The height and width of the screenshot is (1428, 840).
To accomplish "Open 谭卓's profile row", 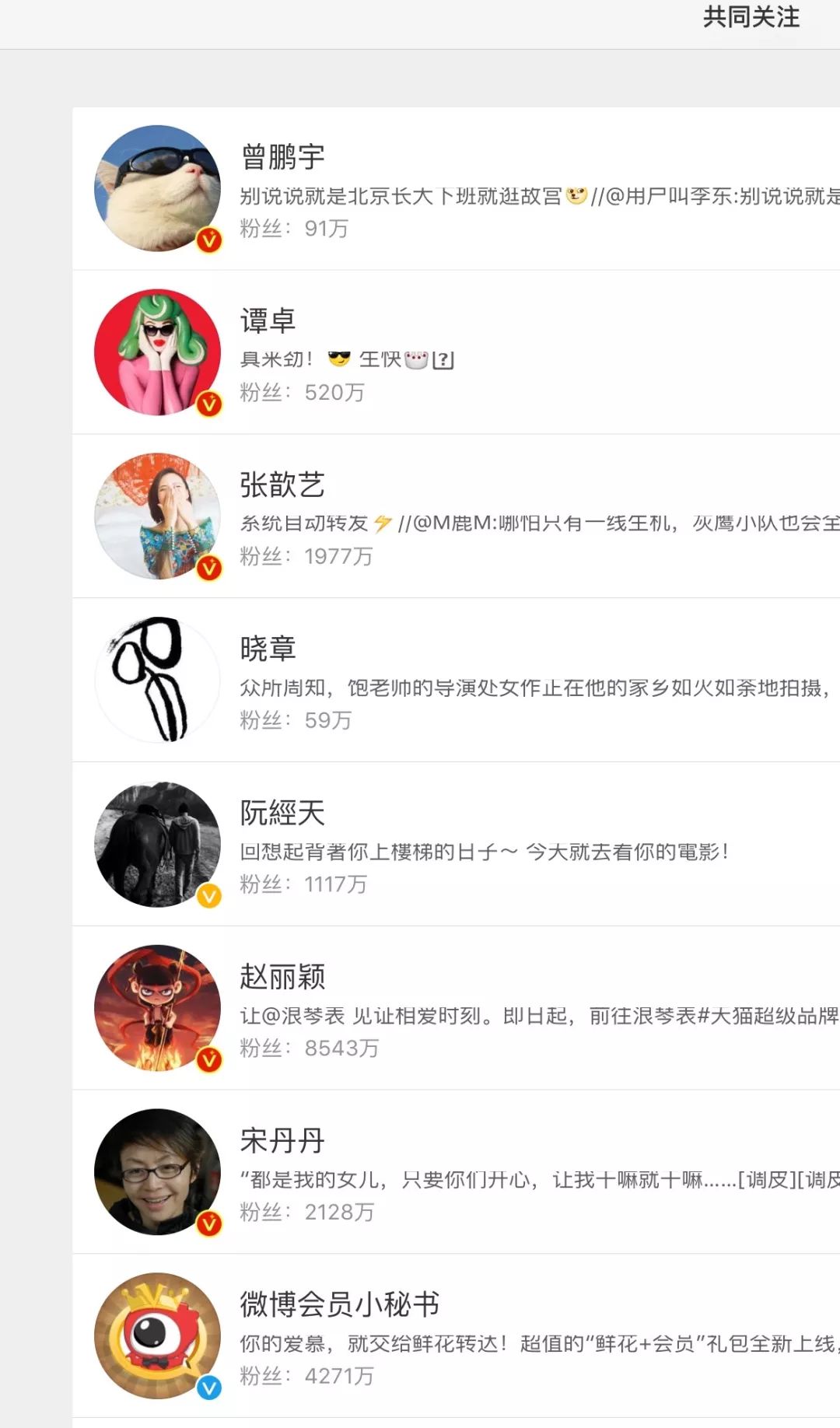I will [x=457, y=352].
